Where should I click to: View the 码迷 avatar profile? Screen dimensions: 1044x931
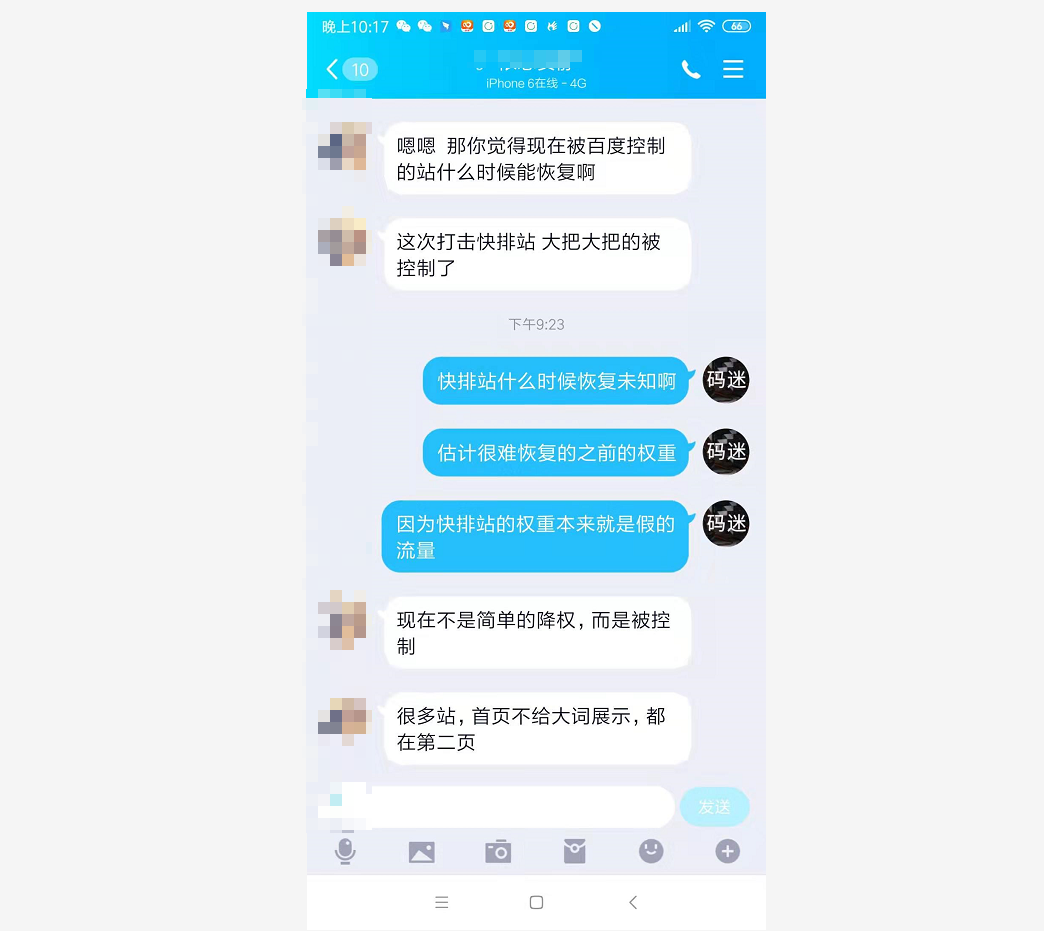726,380
